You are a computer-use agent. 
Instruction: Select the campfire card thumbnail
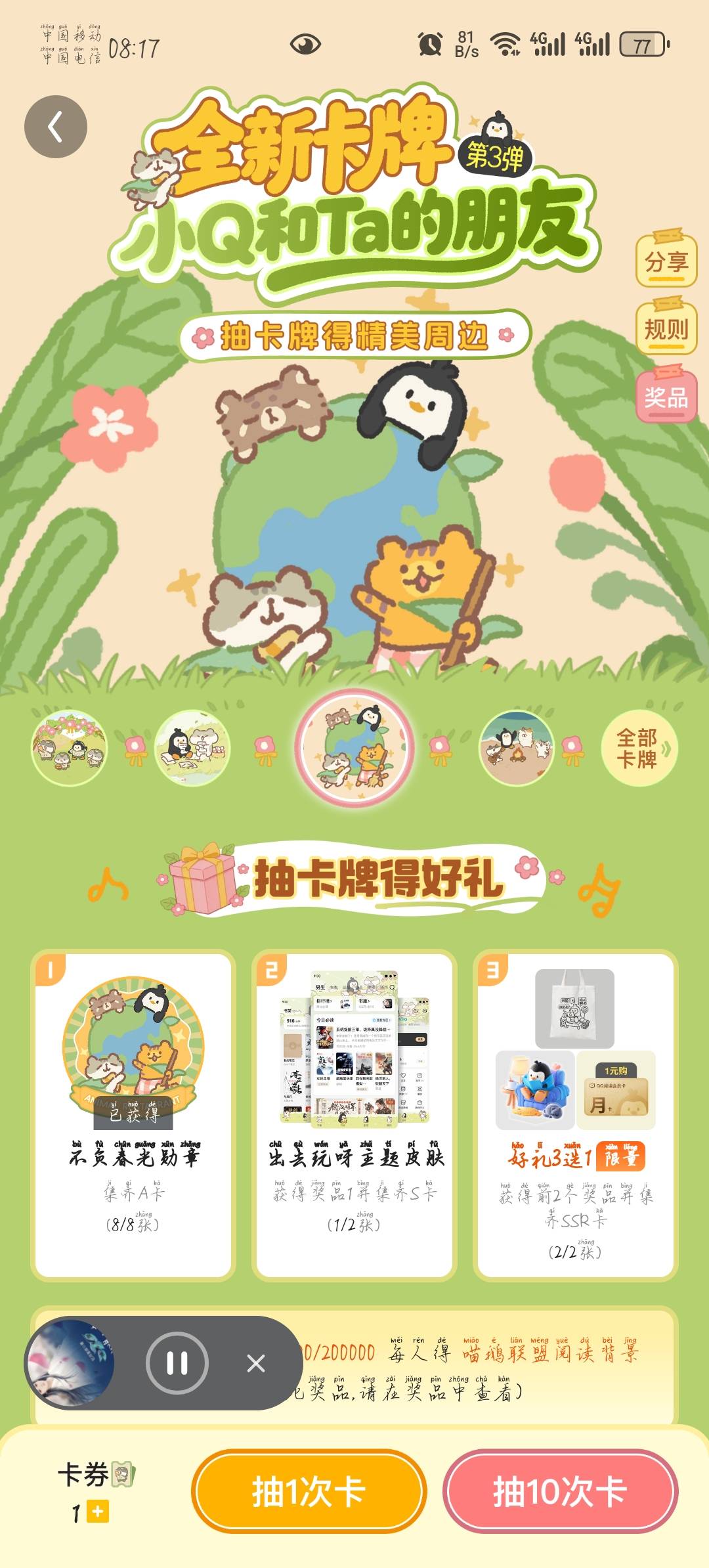pos(517,748)
